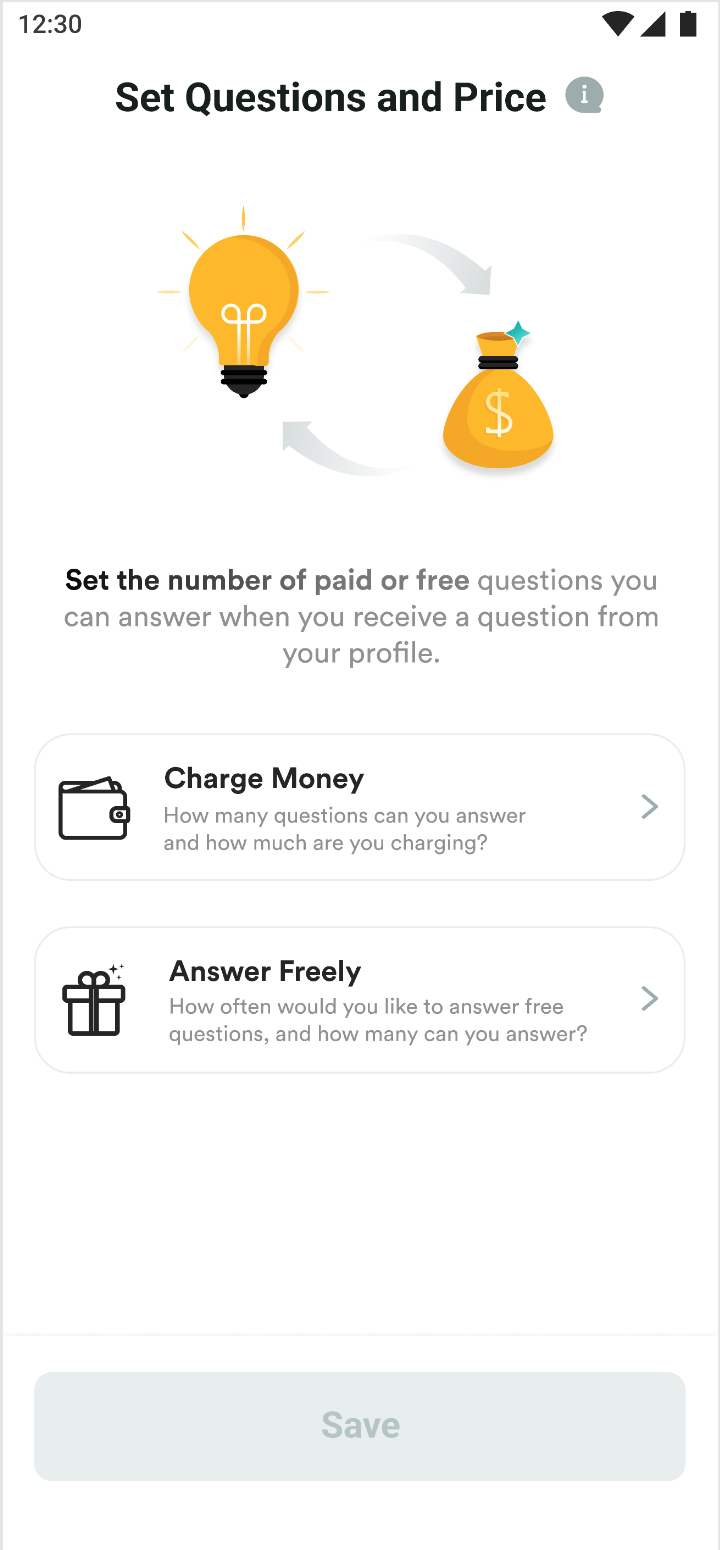Open the info icon beside the title

point(584,97)
